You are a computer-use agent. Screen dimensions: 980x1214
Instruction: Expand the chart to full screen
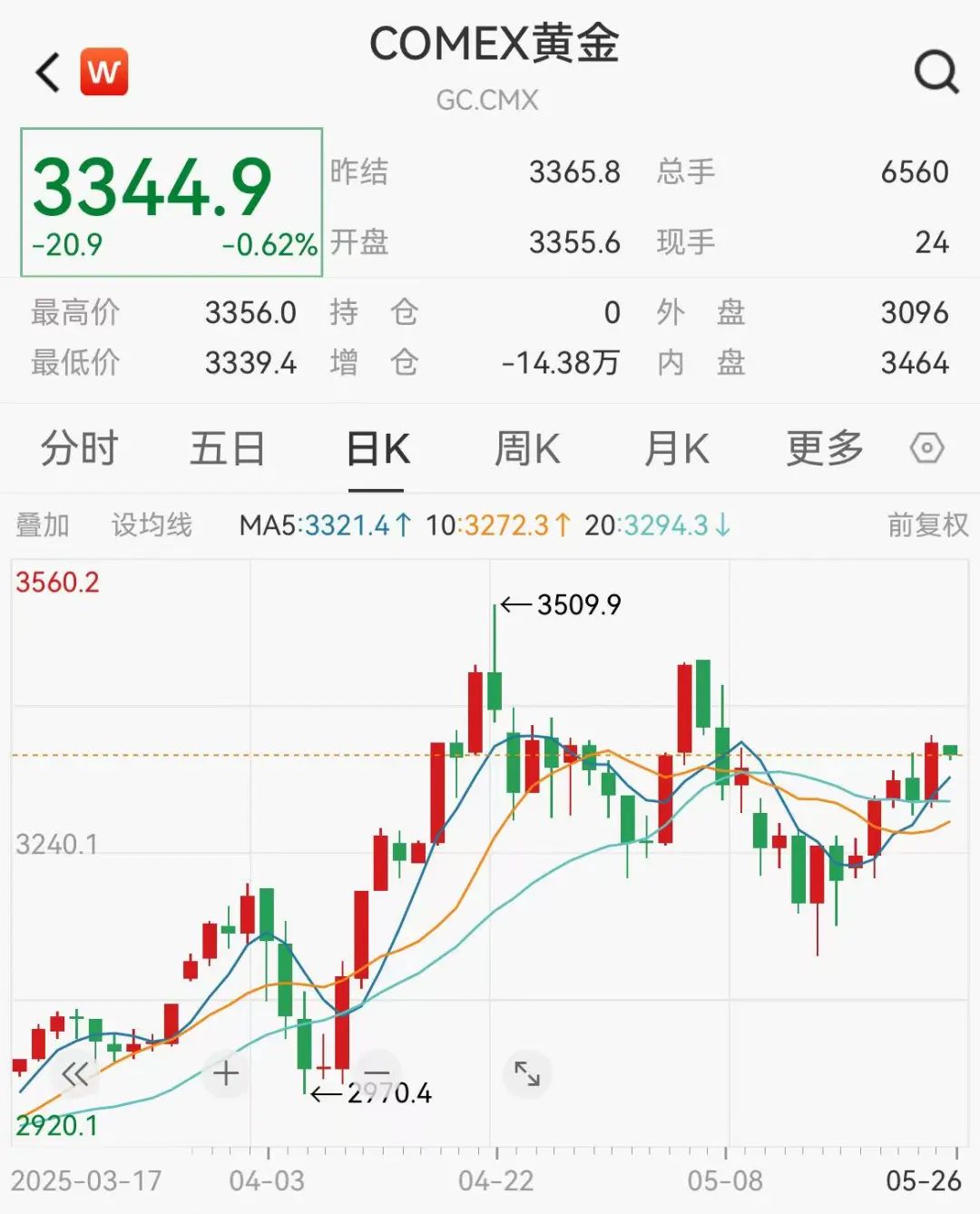point(527,1074)
